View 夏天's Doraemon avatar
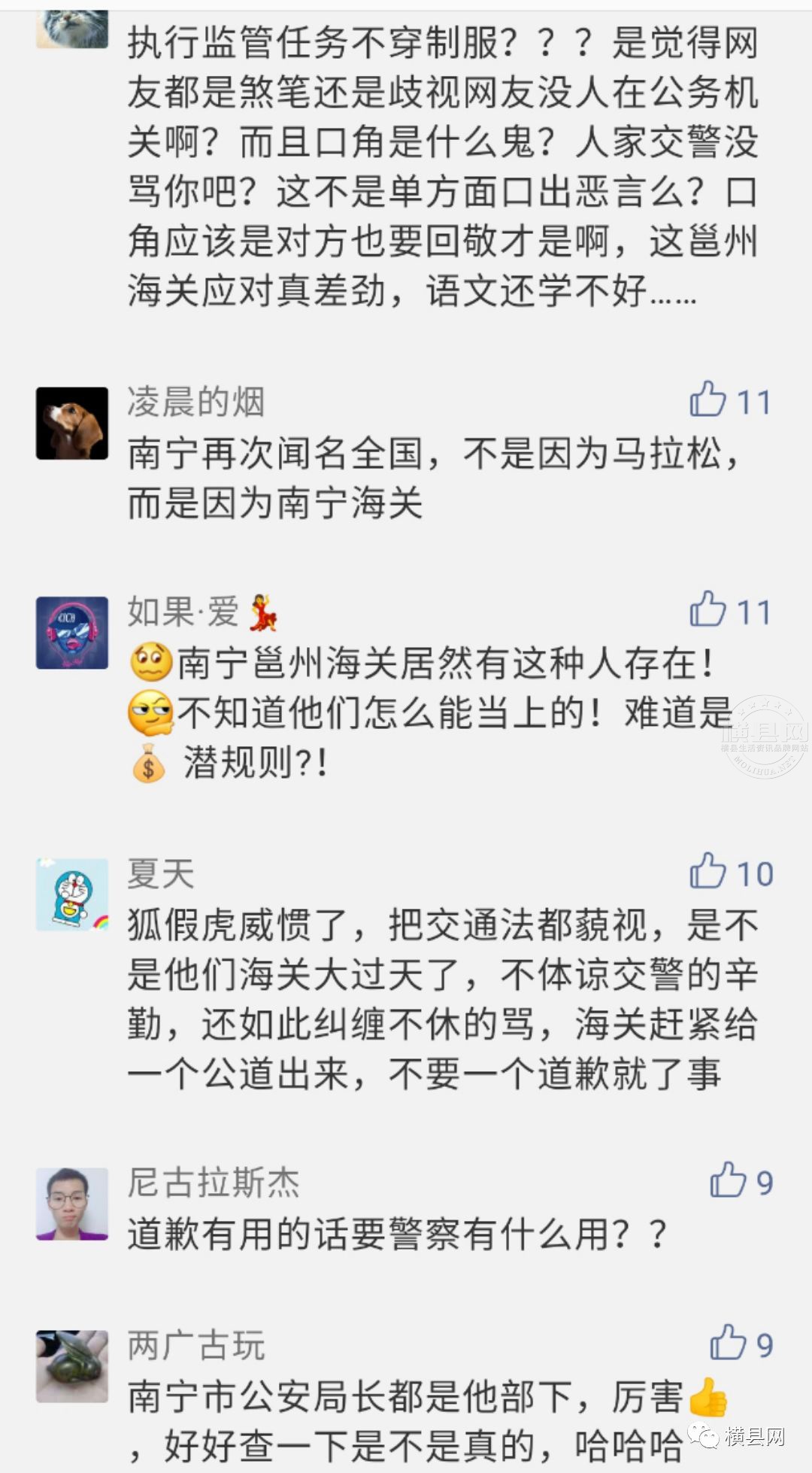 pos(72,895)
